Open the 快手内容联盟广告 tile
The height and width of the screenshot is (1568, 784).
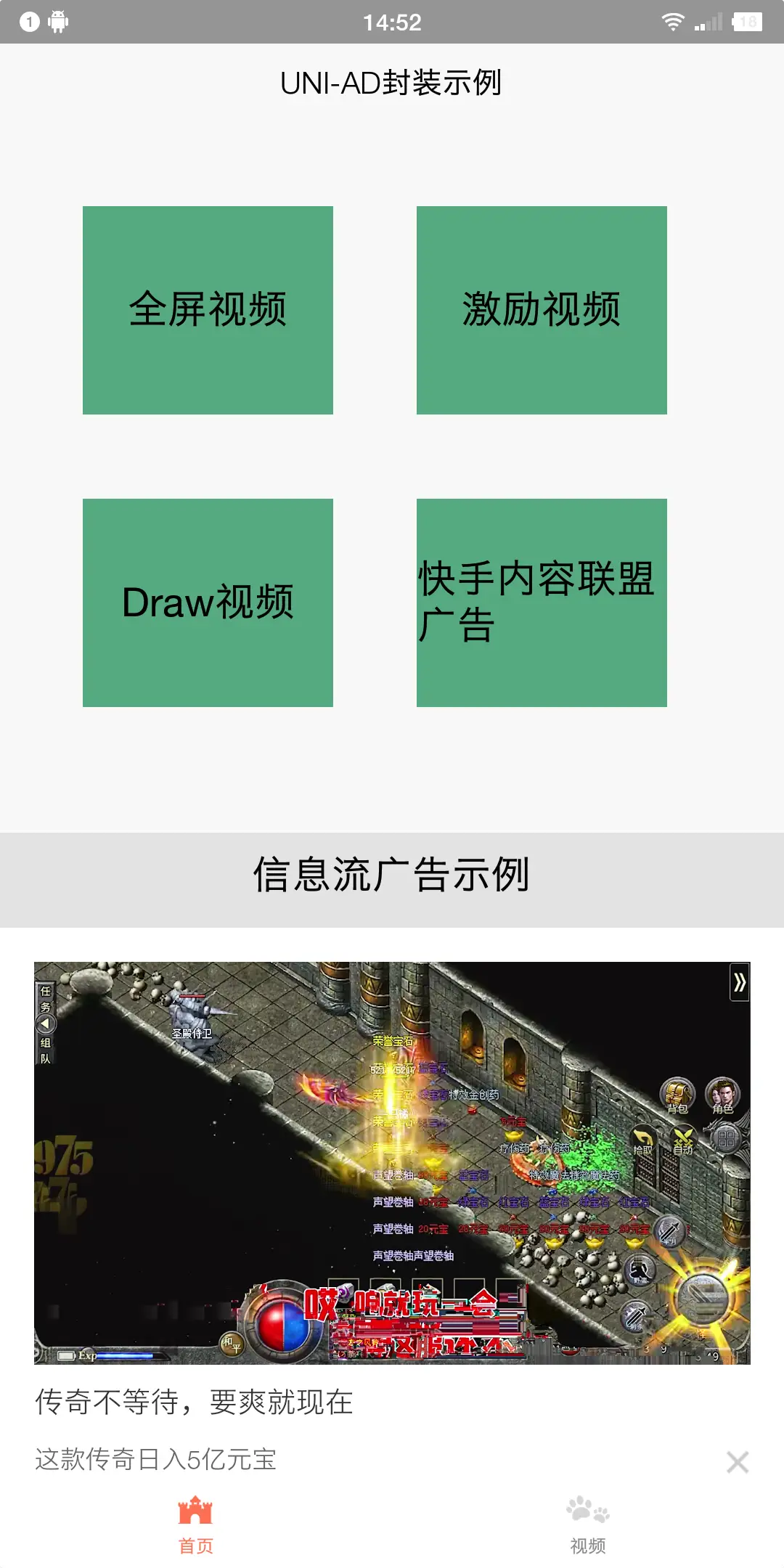coord(542,603)
